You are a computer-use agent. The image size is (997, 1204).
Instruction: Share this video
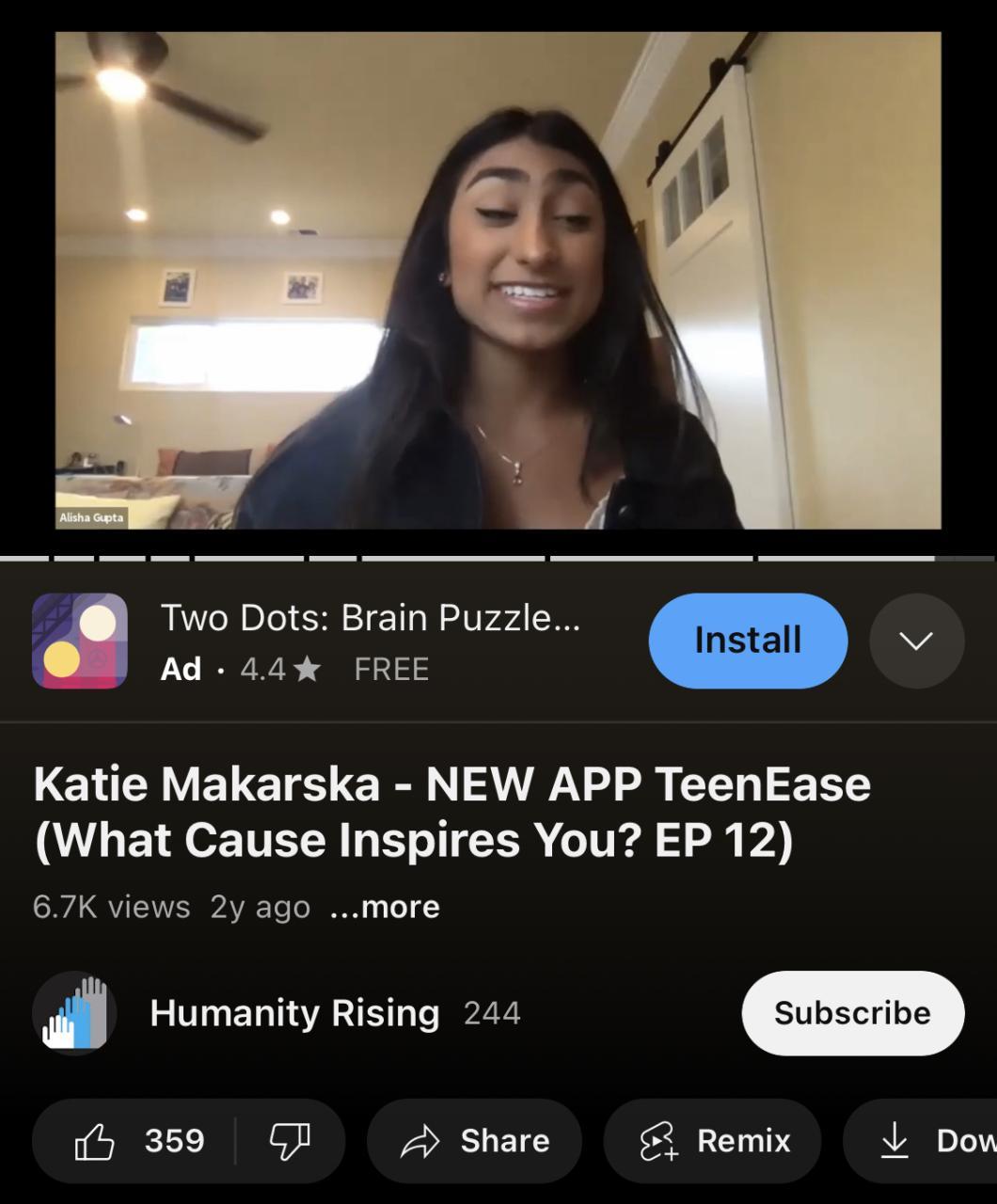pos(474,1141)
